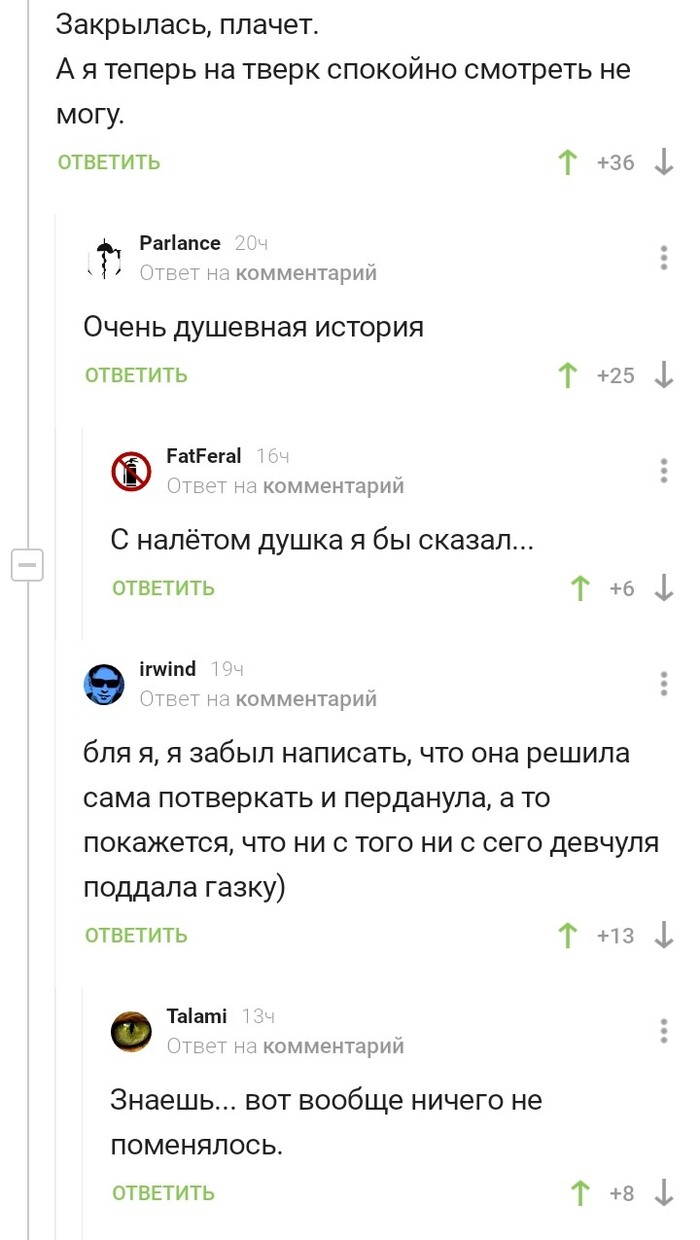This screenshot has height=1240, width=700.
Task: Downvote irwind's comment
Action: 663,935
